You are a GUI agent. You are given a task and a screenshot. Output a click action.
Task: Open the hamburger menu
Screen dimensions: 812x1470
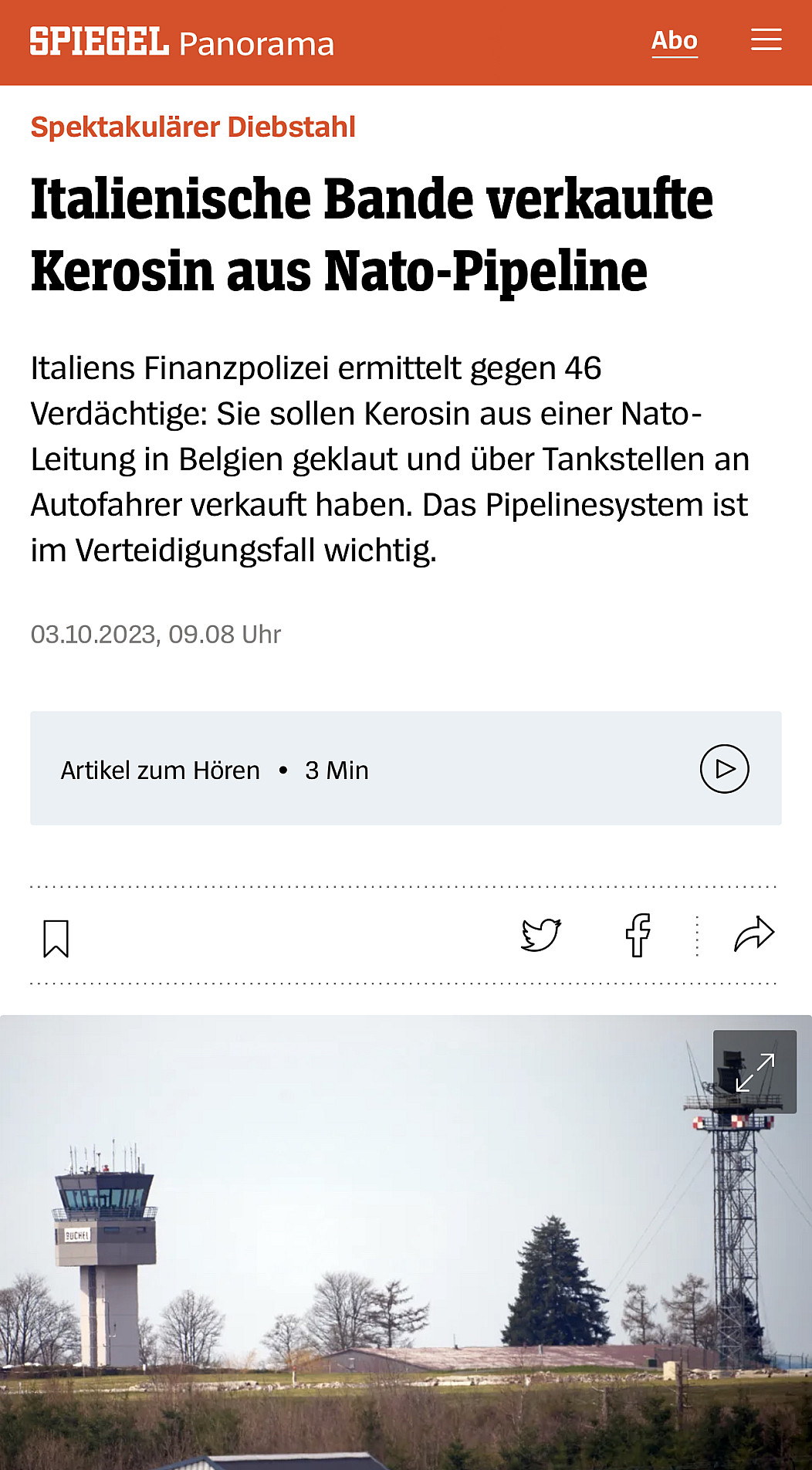[x=766, y=40]
